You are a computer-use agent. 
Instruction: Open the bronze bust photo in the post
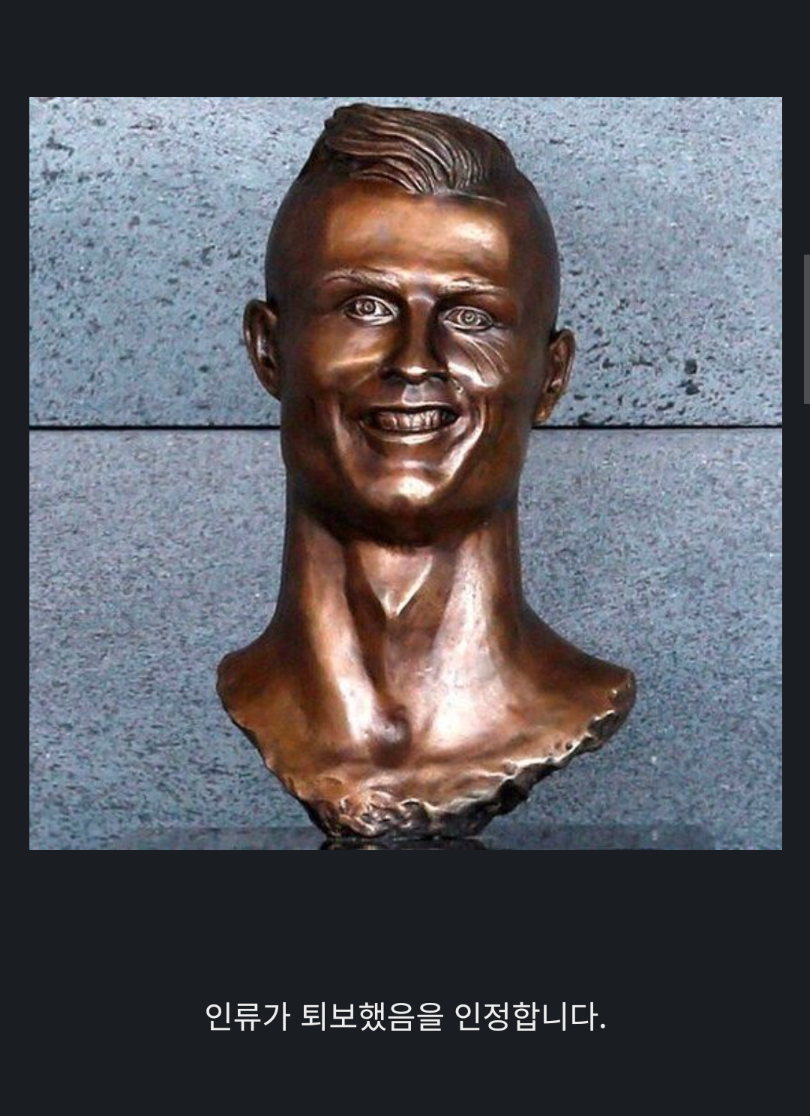405,473
